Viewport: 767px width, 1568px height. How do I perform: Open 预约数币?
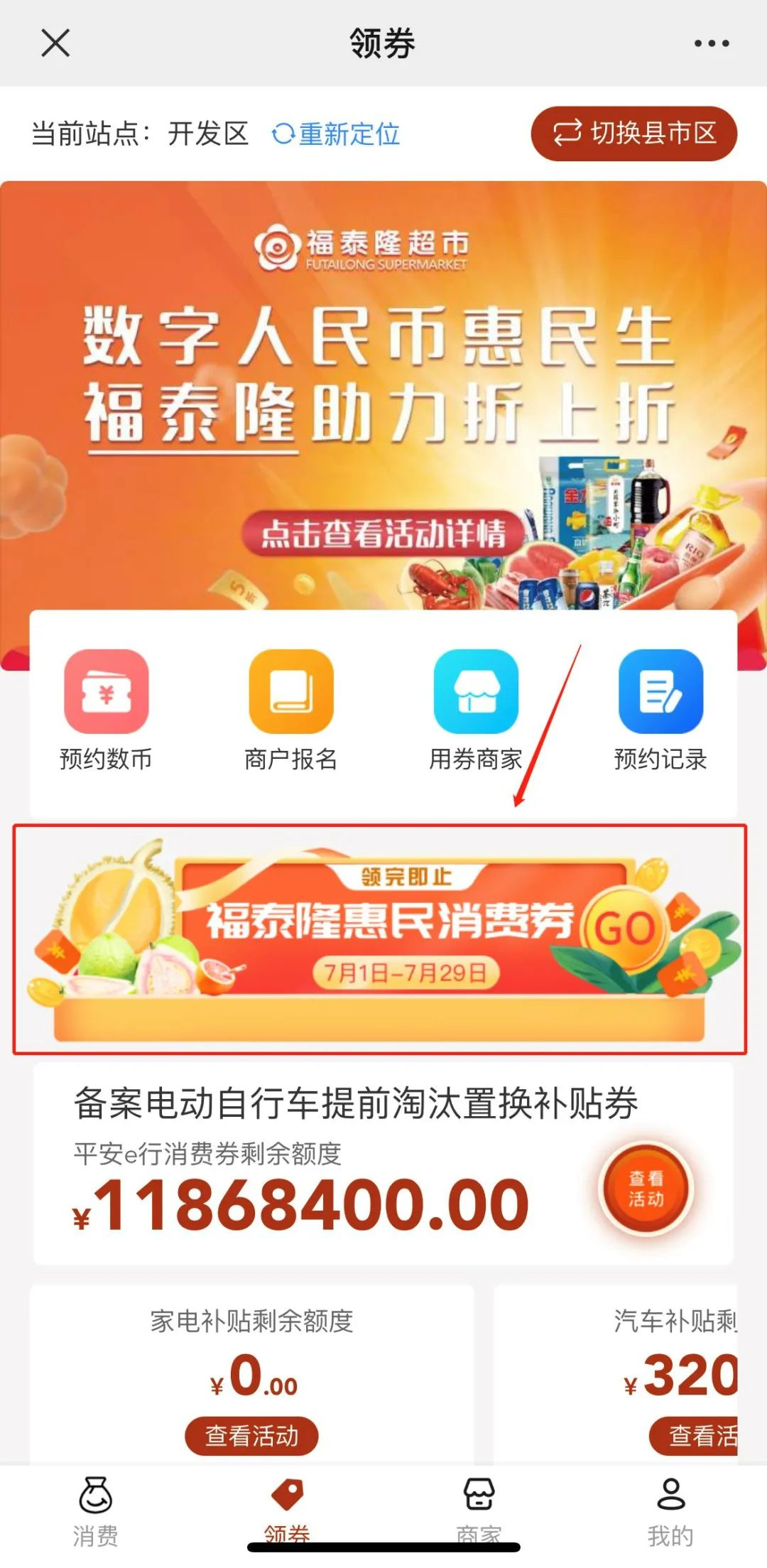click(106, 709)
